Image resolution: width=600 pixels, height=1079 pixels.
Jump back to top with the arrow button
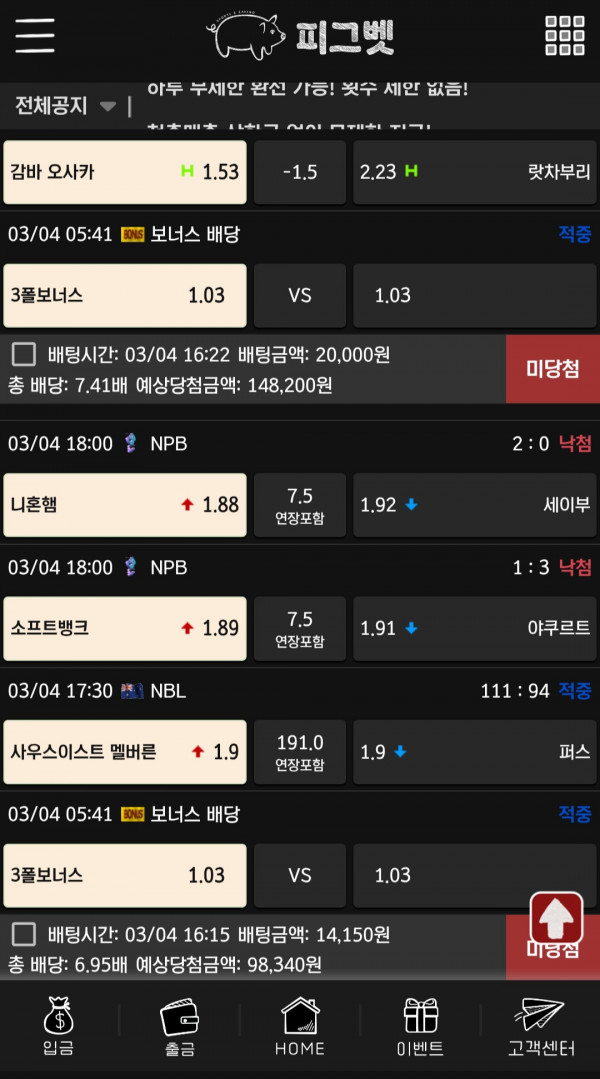pyautogui.click(x=556, y=918)
